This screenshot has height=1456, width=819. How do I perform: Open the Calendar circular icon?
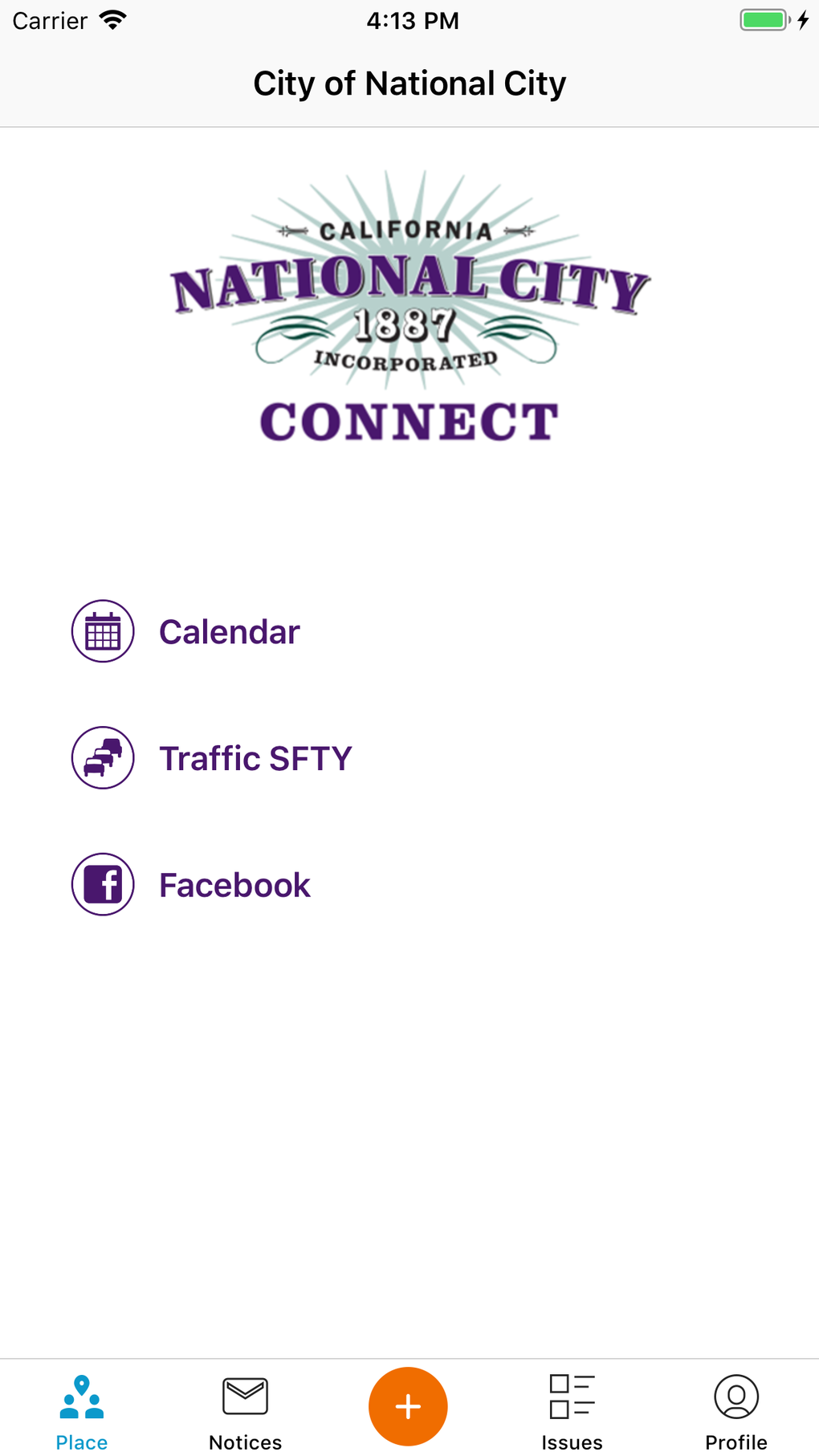(x=103, y=631)
